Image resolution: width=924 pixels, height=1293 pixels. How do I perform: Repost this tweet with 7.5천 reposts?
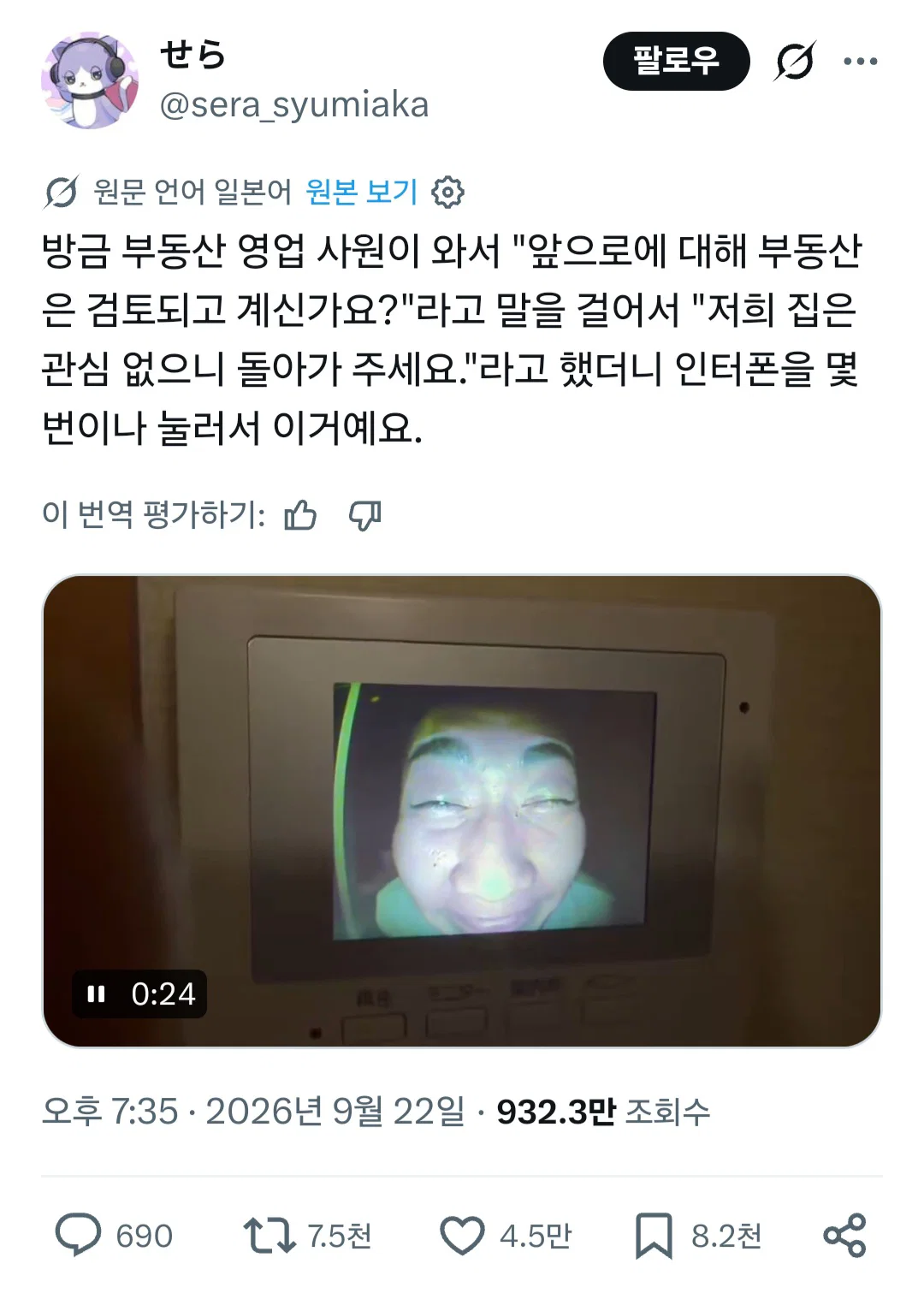tap(308, 1236)
